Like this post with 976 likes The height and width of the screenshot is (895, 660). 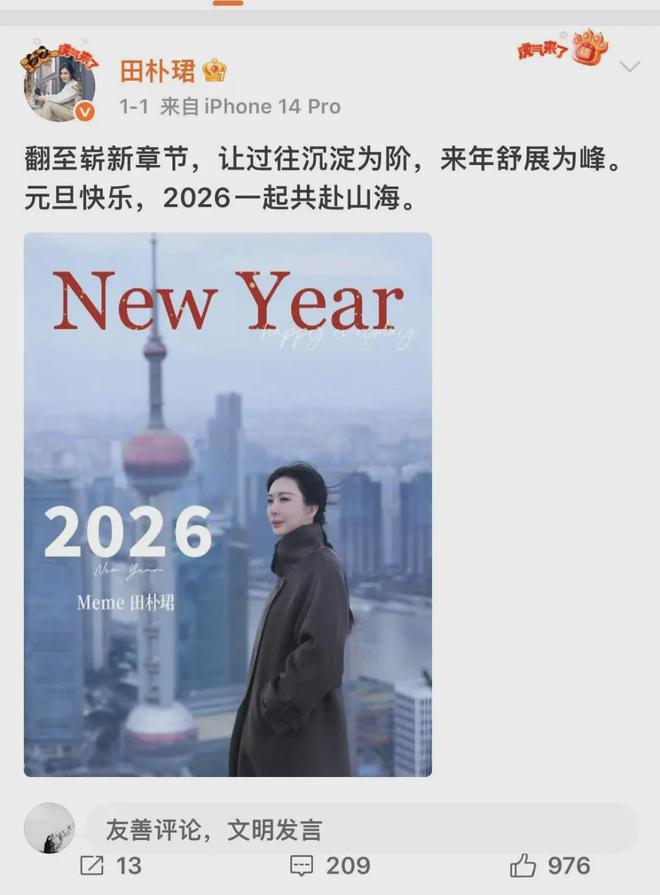(549, 865)
